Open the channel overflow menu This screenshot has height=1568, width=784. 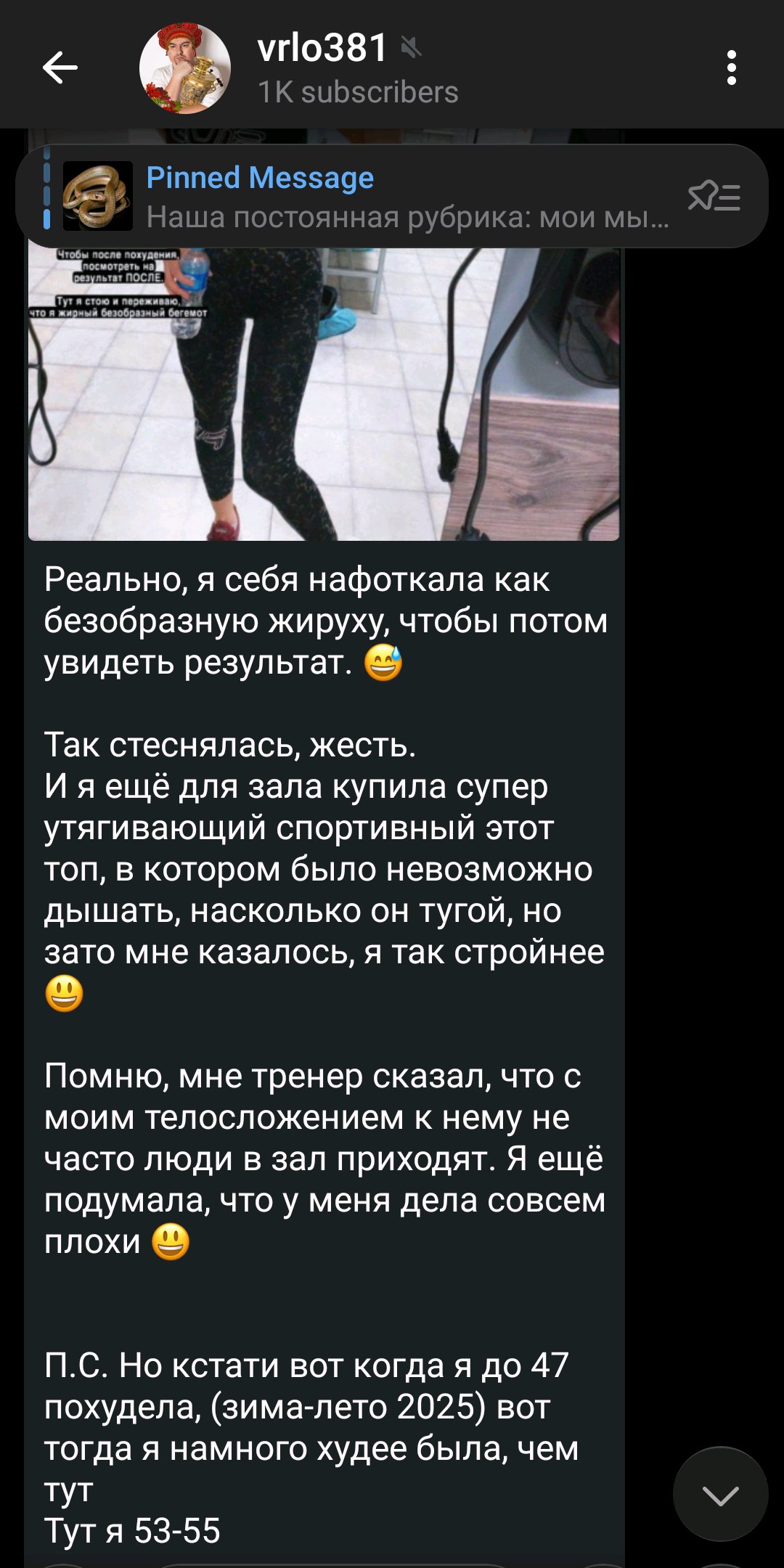tap(731, 68)
